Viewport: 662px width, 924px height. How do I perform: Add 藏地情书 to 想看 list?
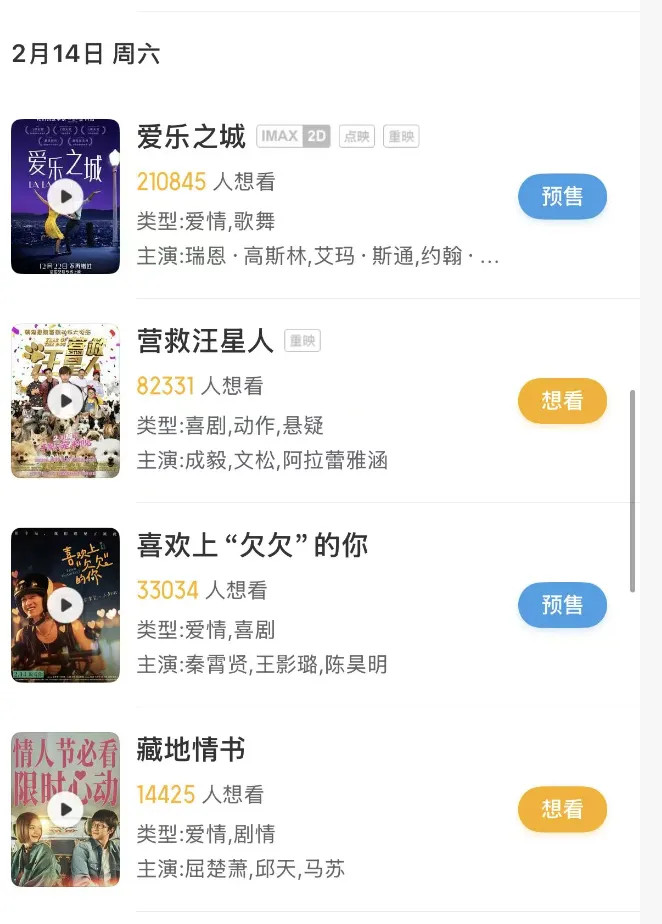coord(562,809)
